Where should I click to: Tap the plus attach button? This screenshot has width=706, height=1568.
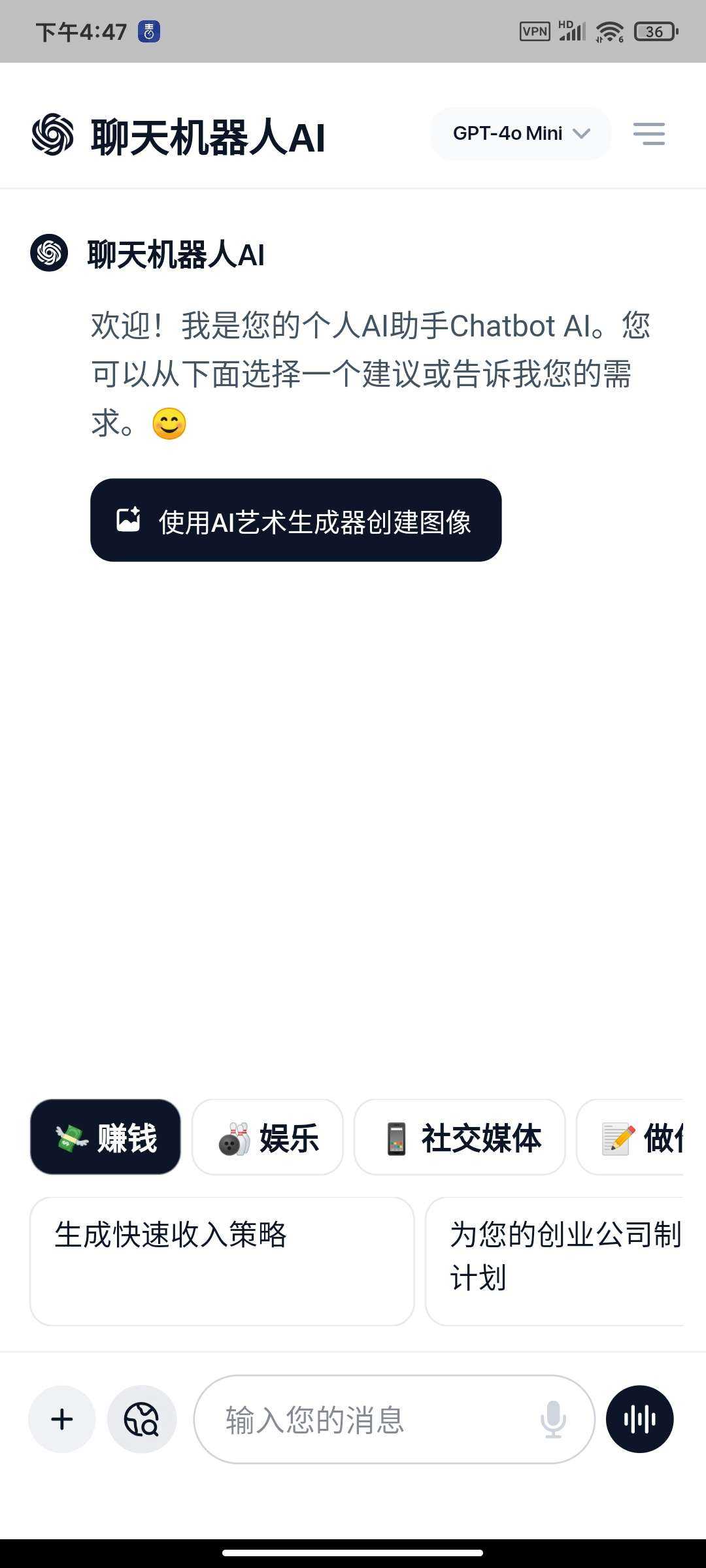[x=62, y=1419]
